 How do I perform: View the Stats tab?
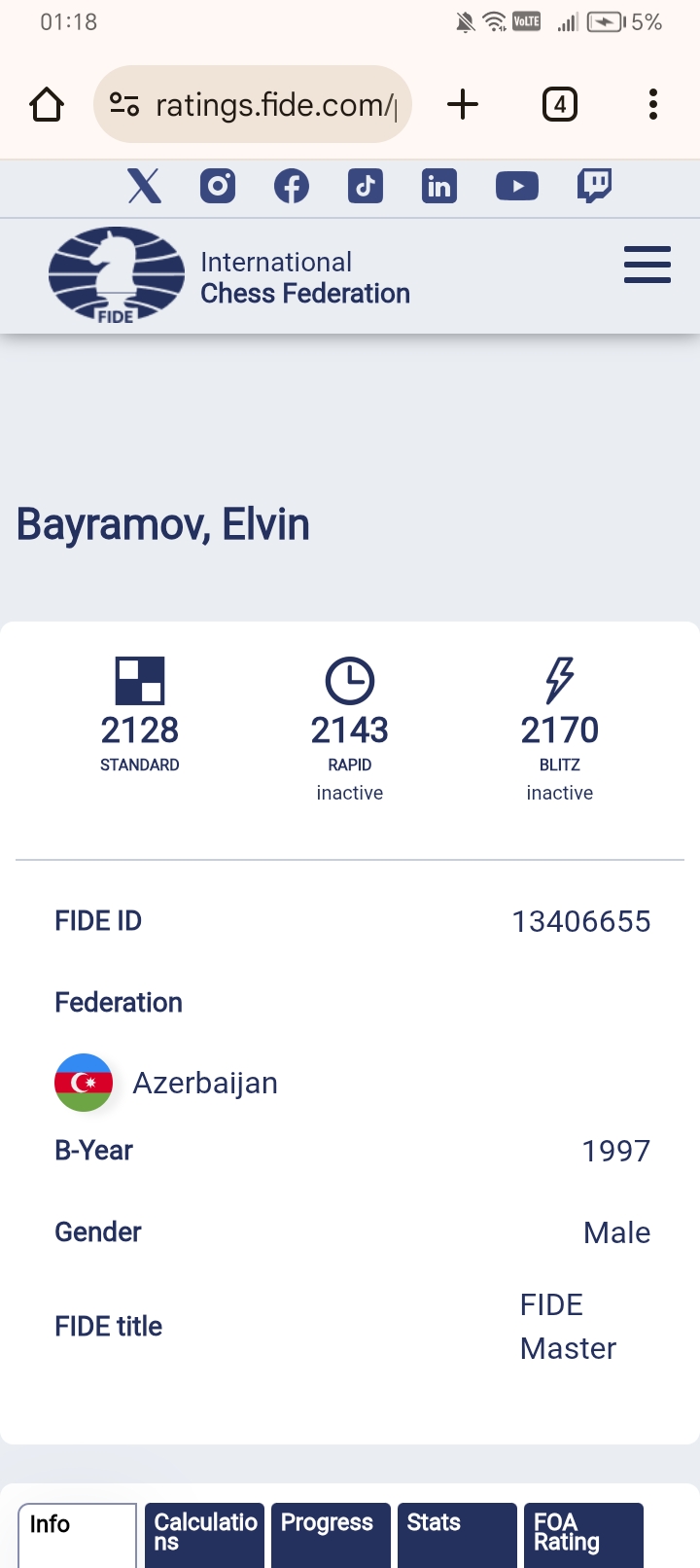tap(457, 1532)
